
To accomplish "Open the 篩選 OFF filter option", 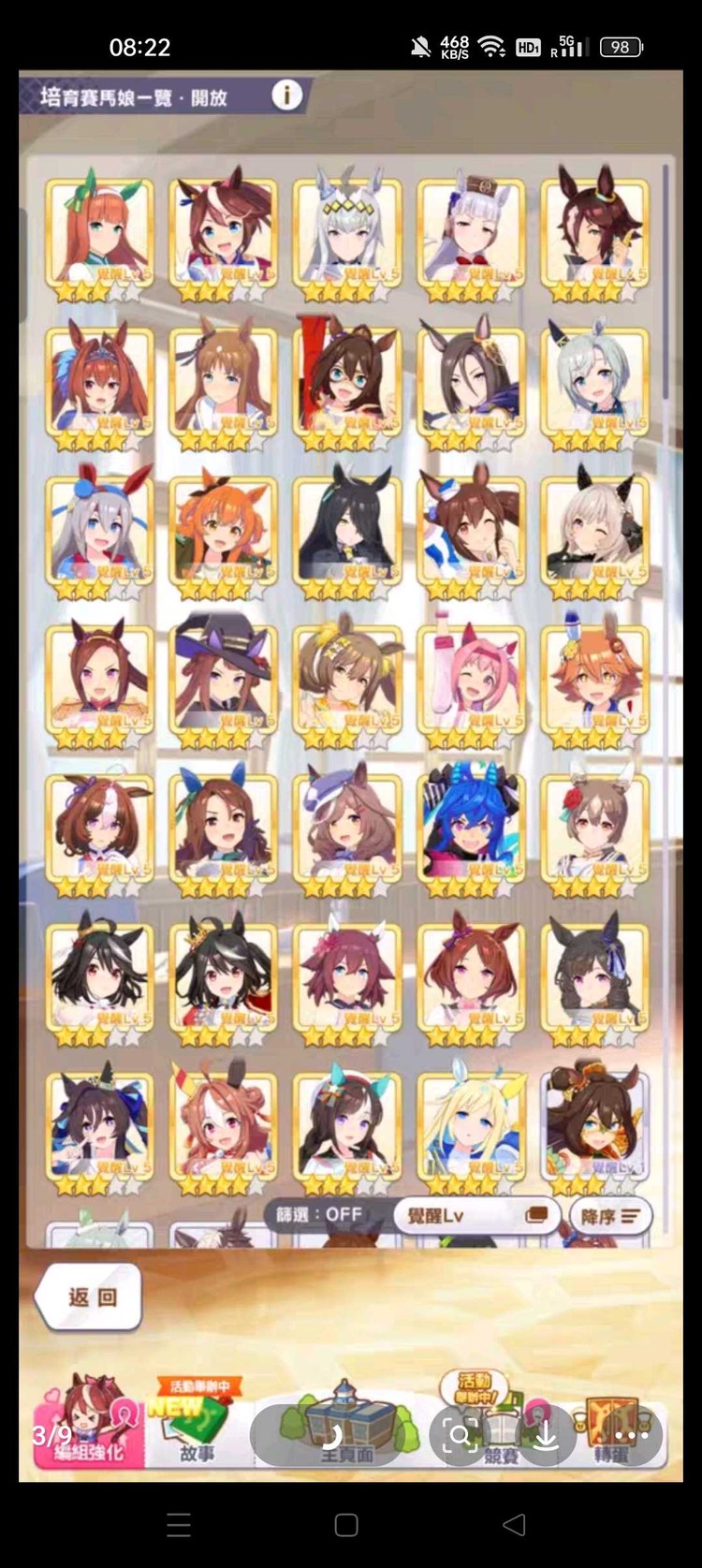I will pyautogui.click(x=319, y=1214).
